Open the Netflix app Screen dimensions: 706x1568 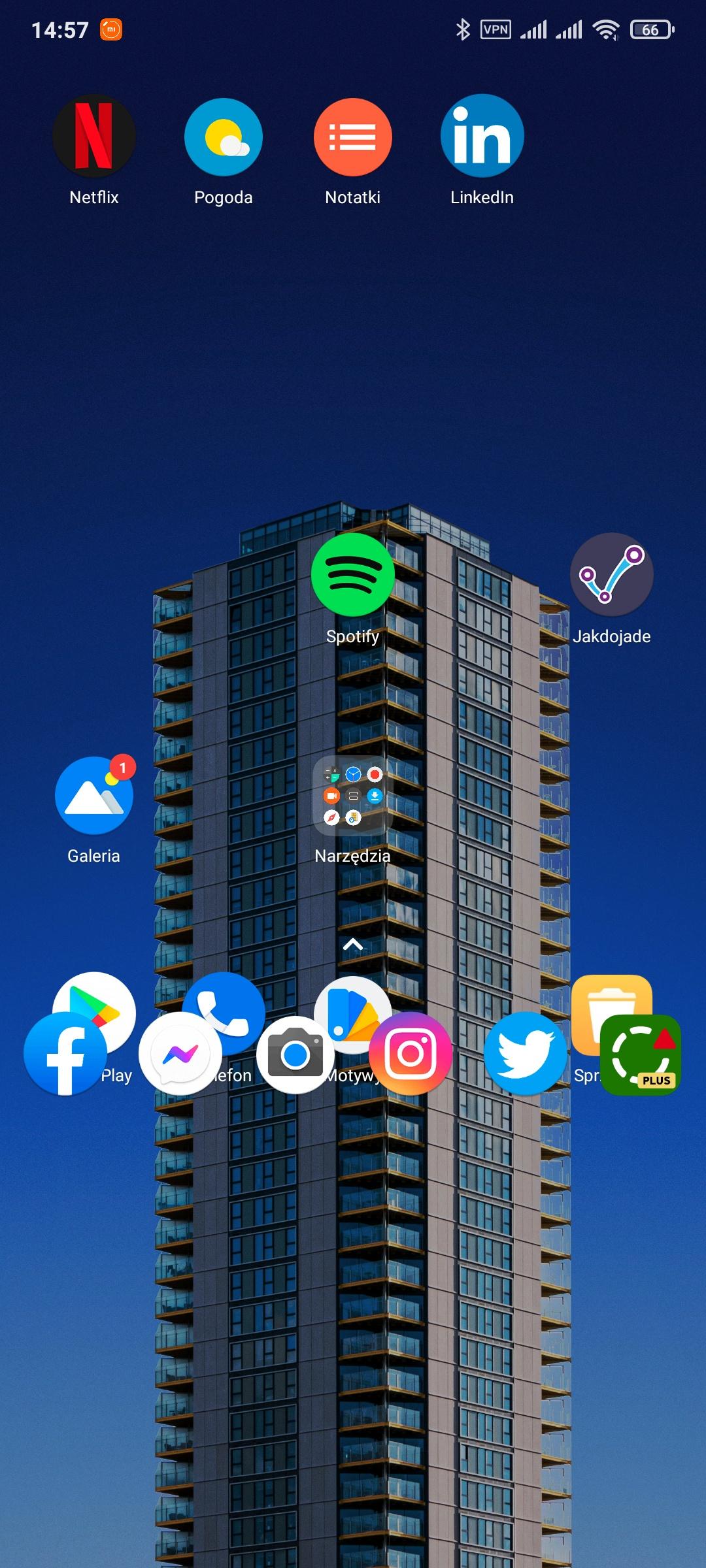[93, 136]
